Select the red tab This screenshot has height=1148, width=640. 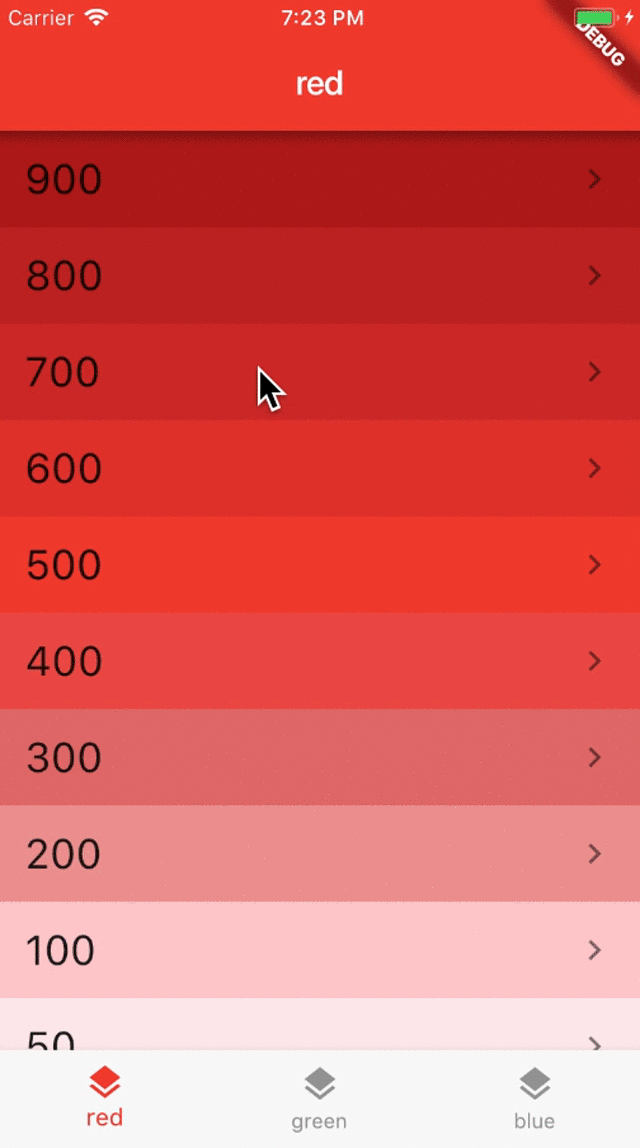click(105, 1098)
